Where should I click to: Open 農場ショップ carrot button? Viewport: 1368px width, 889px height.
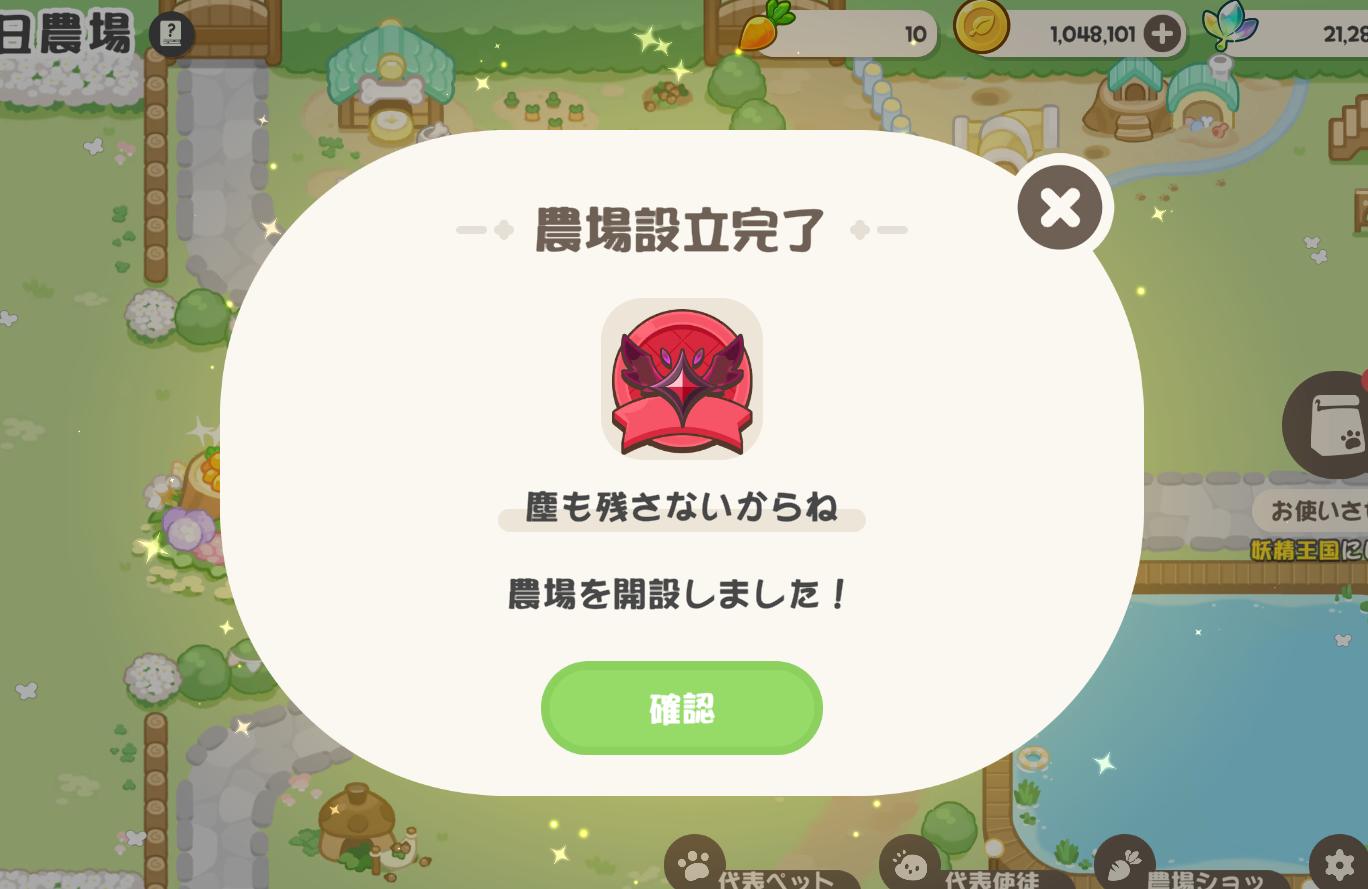pyautogui.click(x=1125, y=864)
